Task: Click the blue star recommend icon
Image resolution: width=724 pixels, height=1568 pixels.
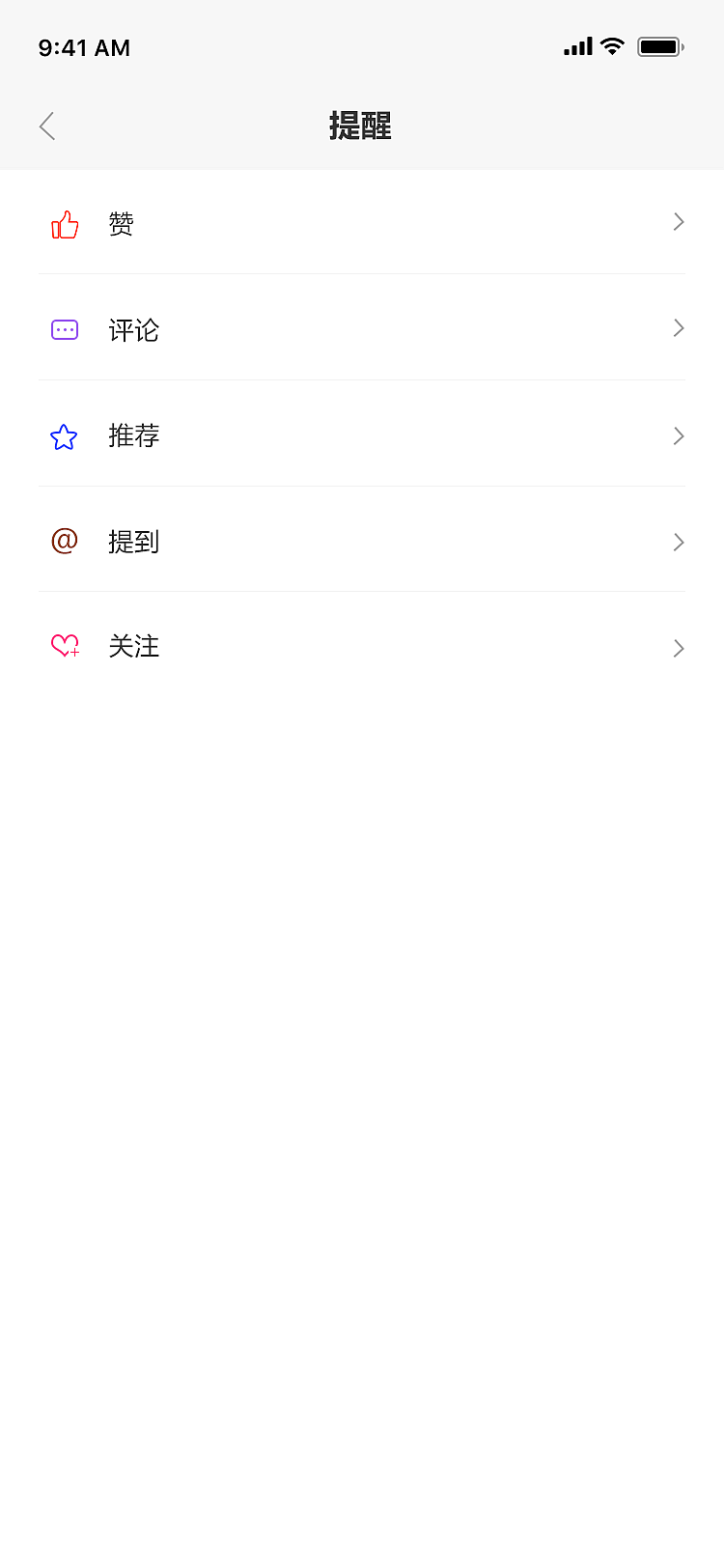Action: (x=64, y=436)
